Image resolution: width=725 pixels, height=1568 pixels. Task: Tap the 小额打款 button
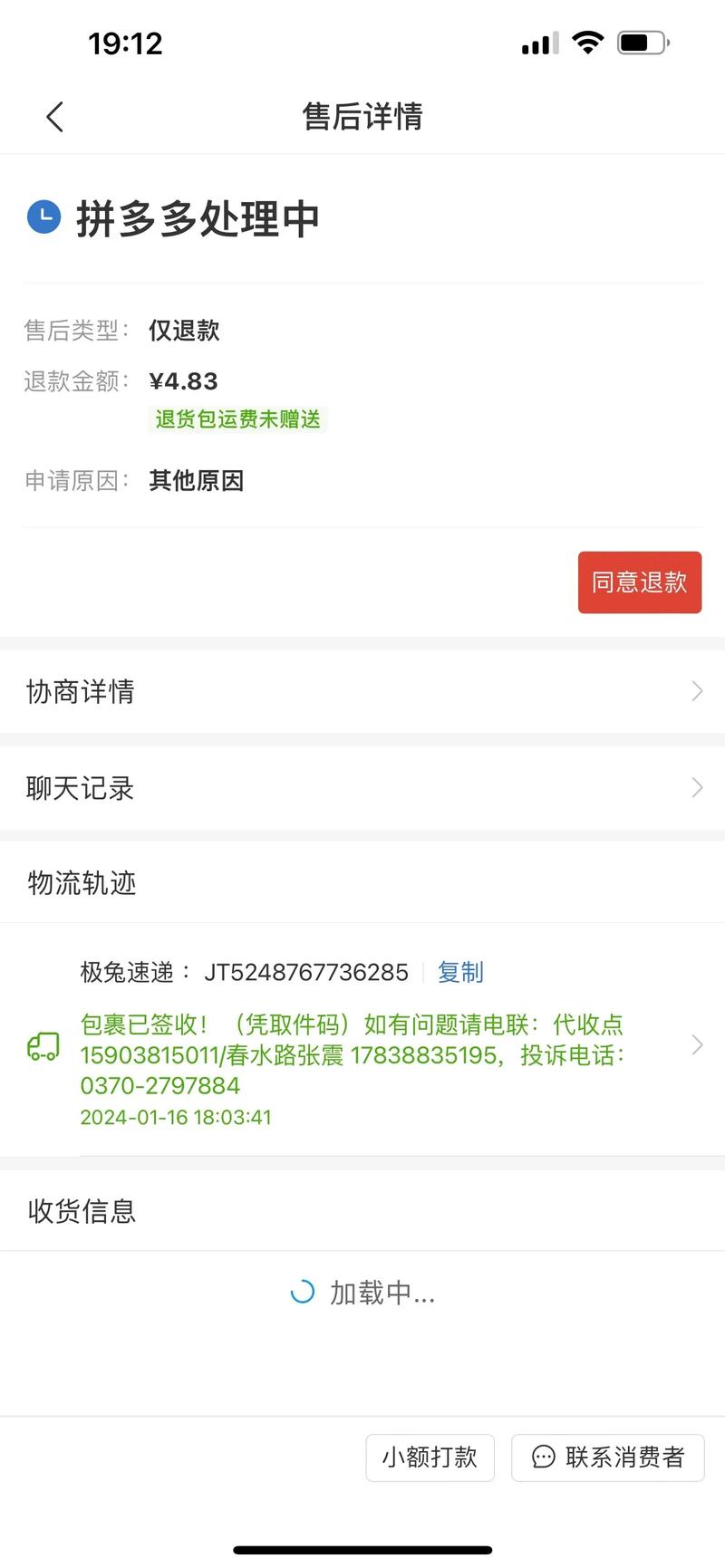coord(430,1457)
